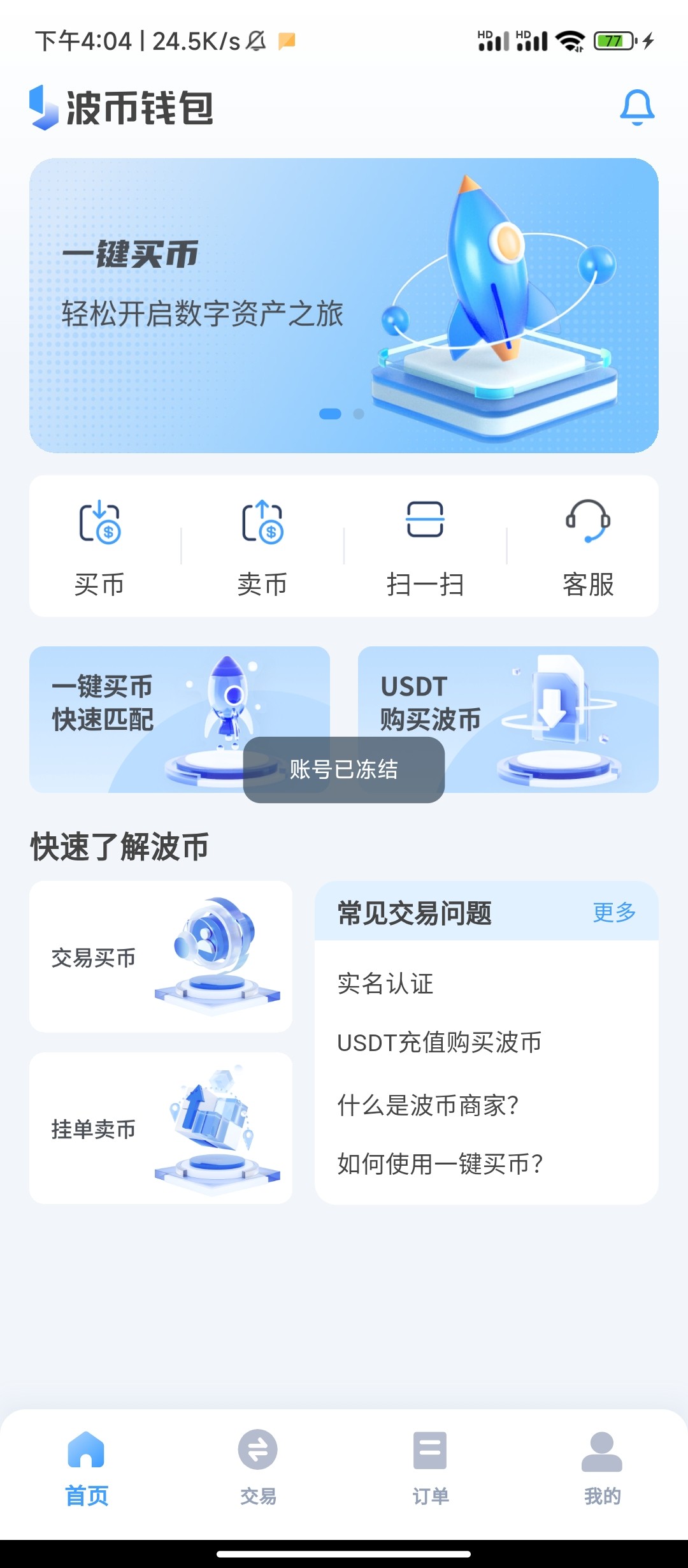Open 什么是波币商家? question
This screenshot has width=688, height=1568.
pos(428,1105)
